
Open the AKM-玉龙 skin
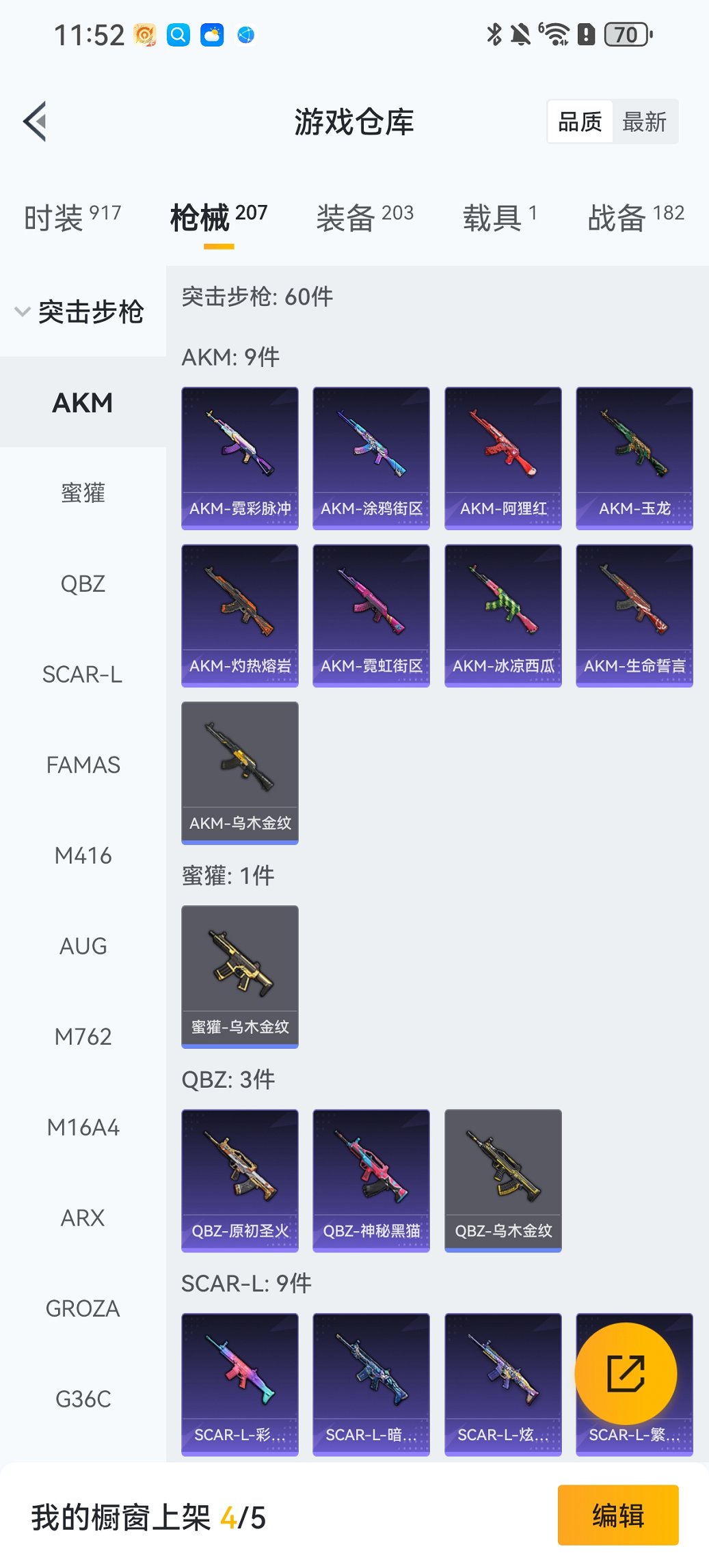coord(634,458)
